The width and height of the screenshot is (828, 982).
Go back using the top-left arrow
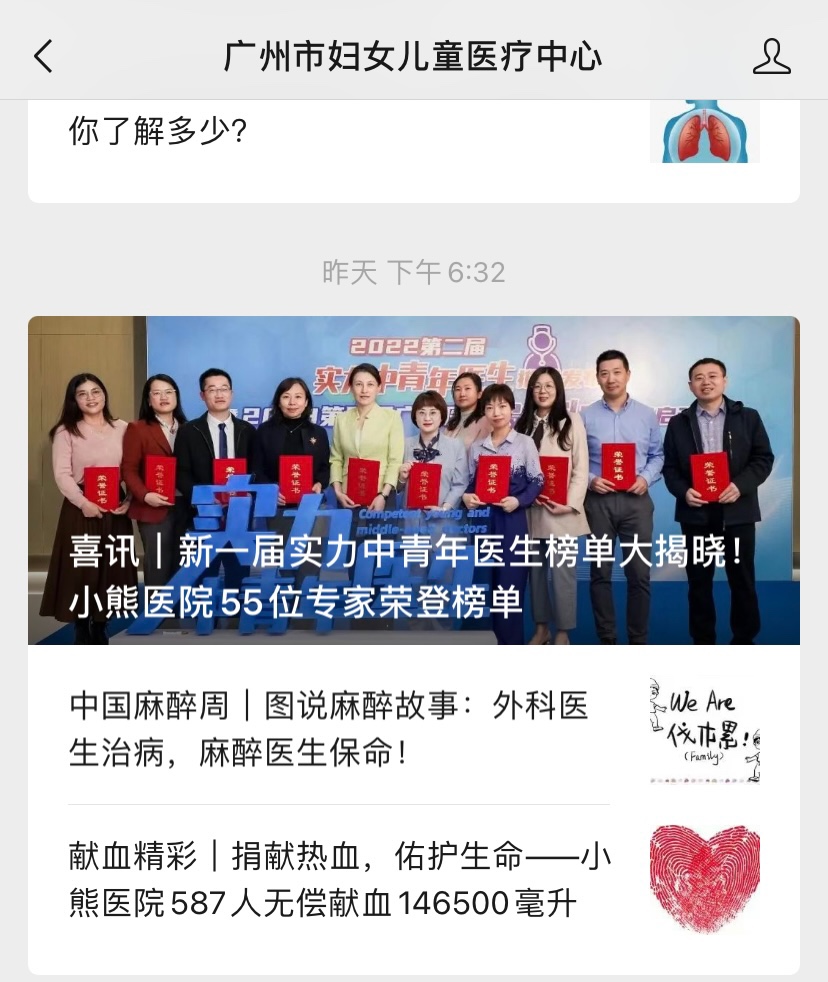click(x=43, y=57)
